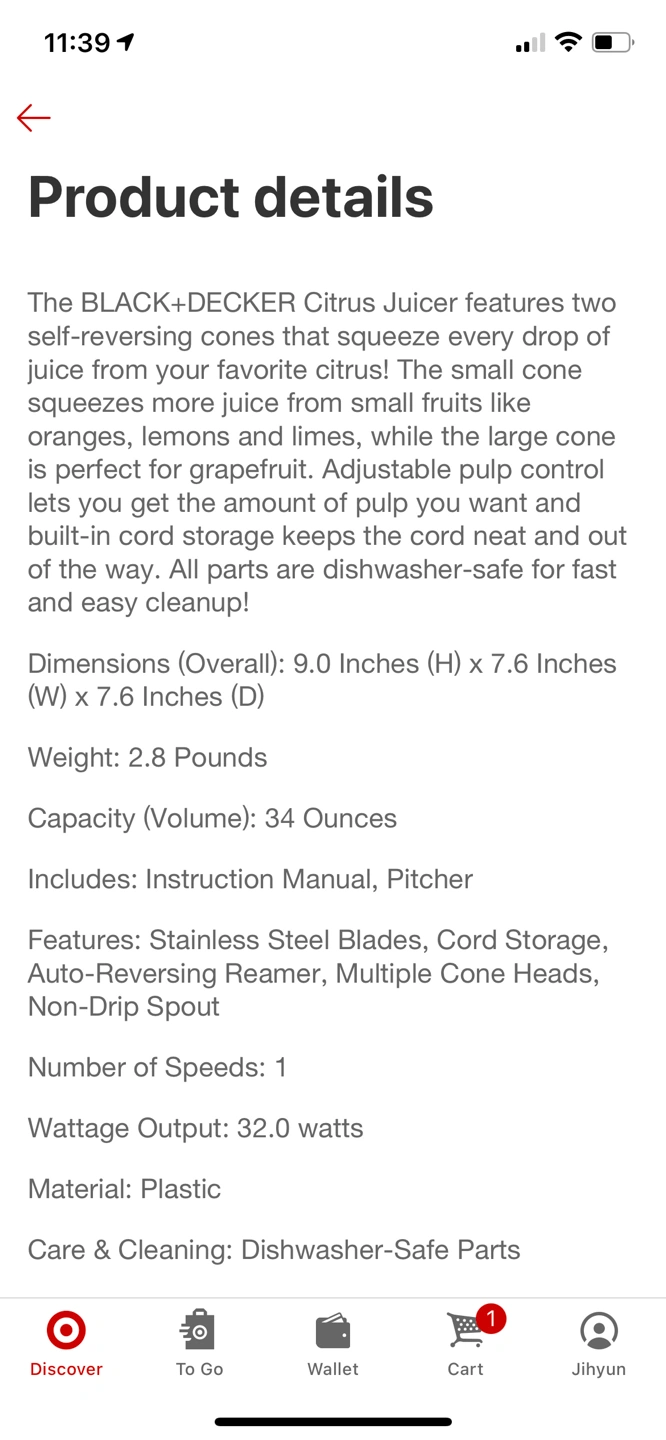
Task: Open Jihyun's account tab
Action: 599,1344
